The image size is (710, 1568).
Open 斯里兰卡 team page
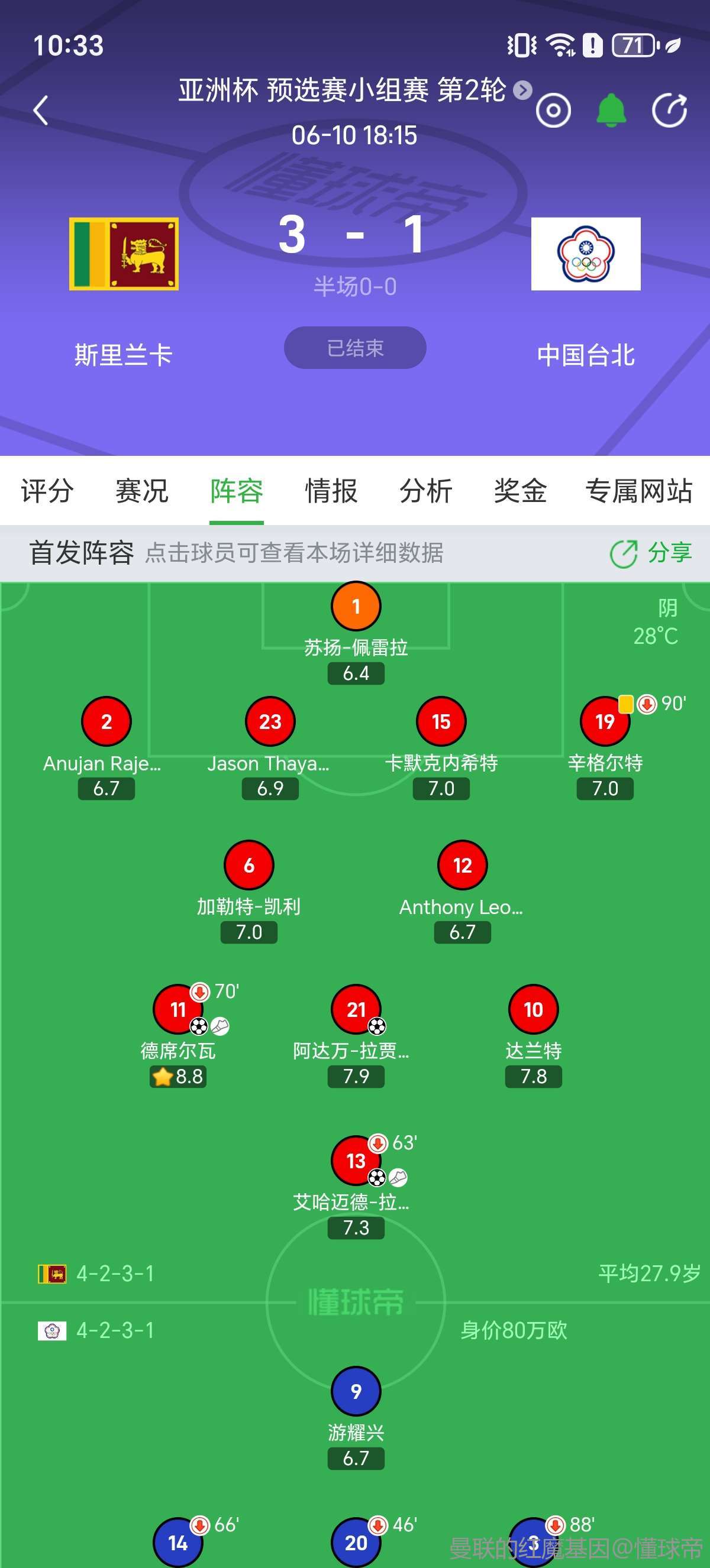click(x=124, y=254)
